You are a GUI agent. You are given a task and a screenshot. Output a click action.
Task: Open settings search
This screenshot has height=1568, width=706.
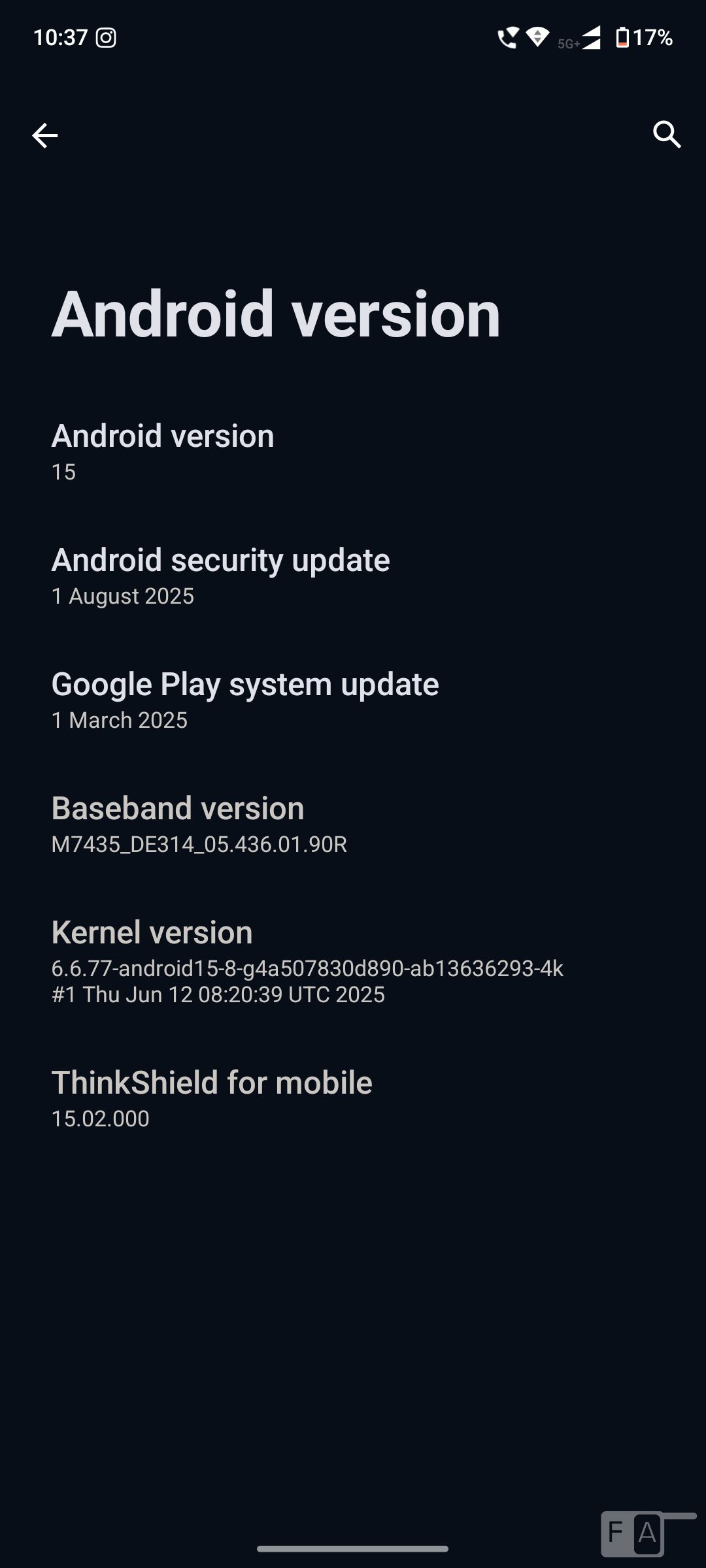tap(666, 135)
